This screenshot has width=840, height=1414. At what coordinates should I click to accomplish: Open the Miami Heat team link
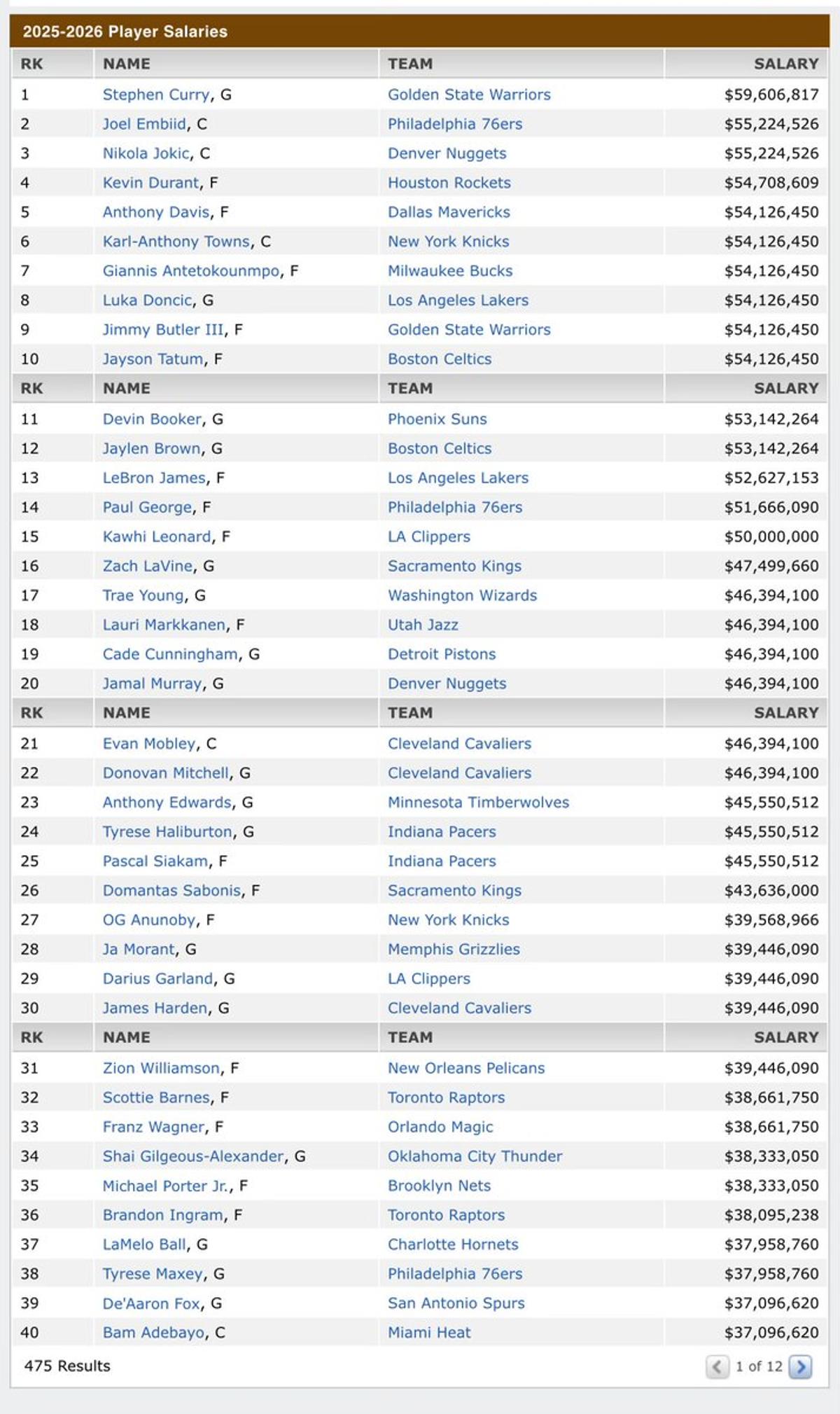(429, 1333)
